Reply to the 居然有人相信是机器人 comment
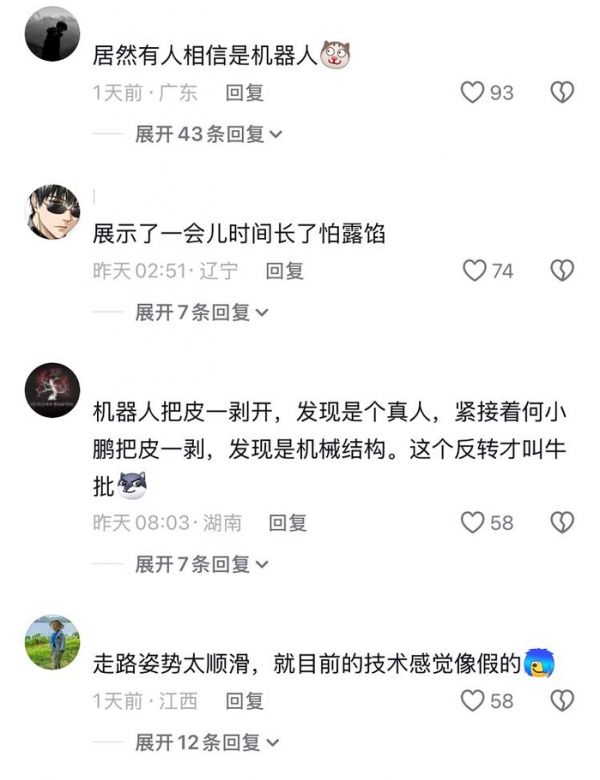600x780 pixels. pyautogui.click(x=244, y=93)
